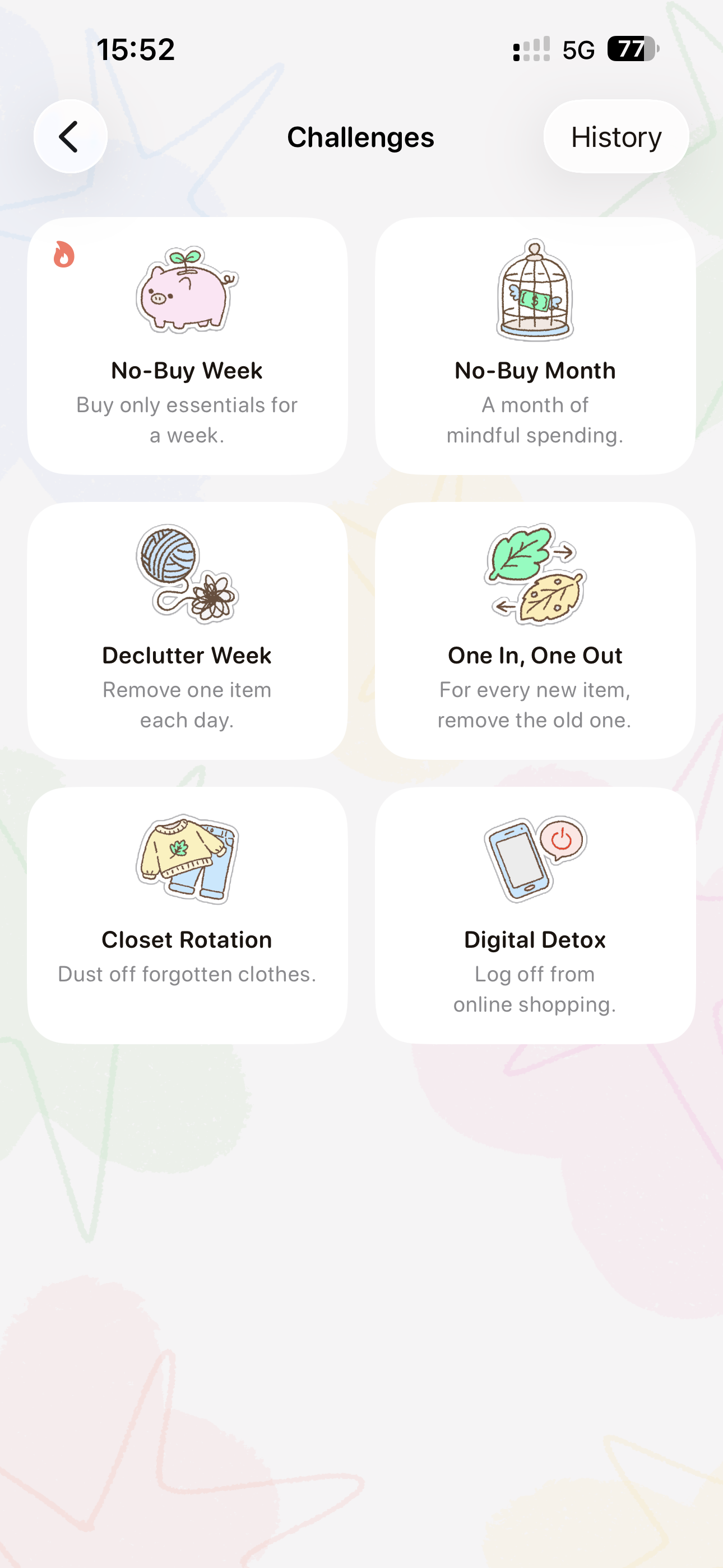Image resolution: width=723 pixels, height=1568 pixels.
Task: Start the Declutter Week challenge
Action: click(187, 630)
